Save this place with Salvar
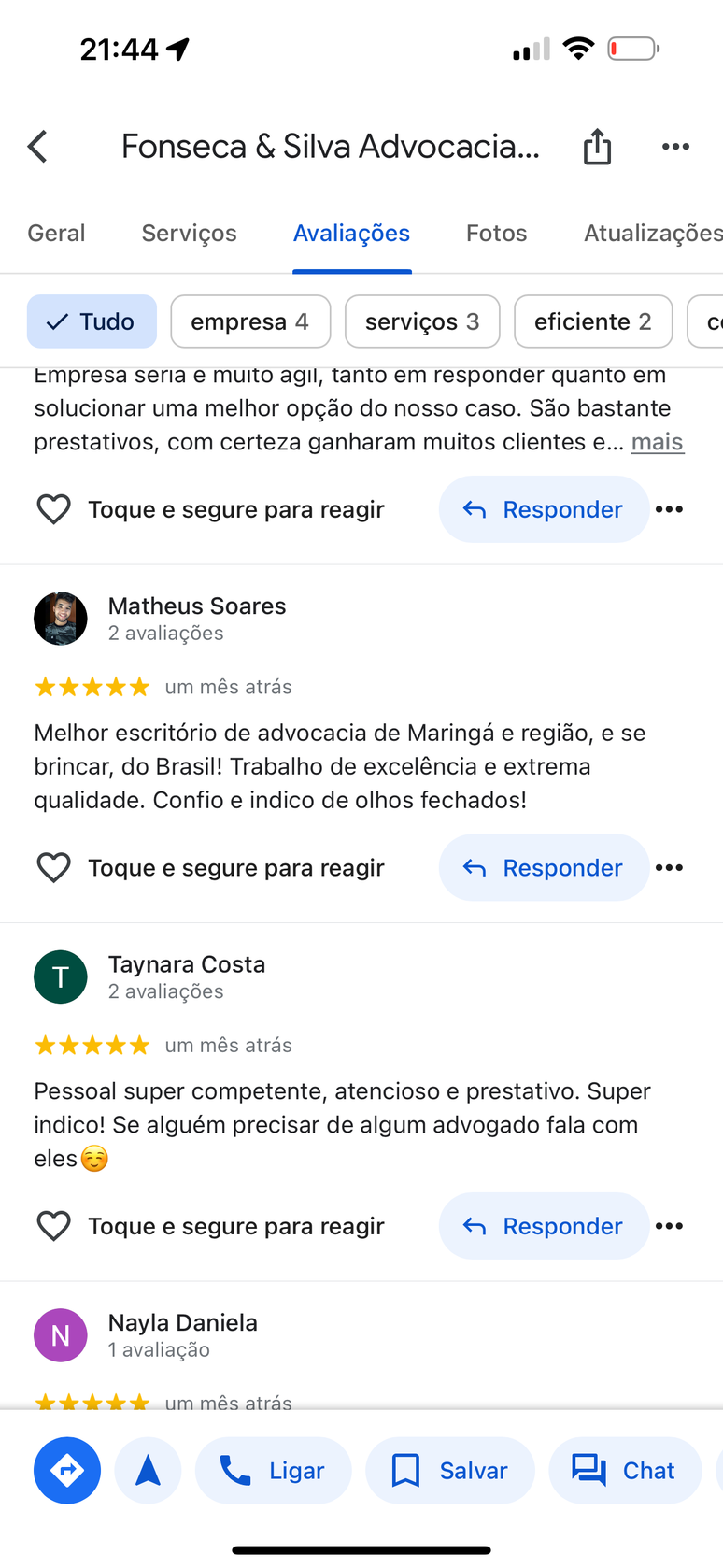Screen dimensions: 723x1568 [x=450, y=1470]
